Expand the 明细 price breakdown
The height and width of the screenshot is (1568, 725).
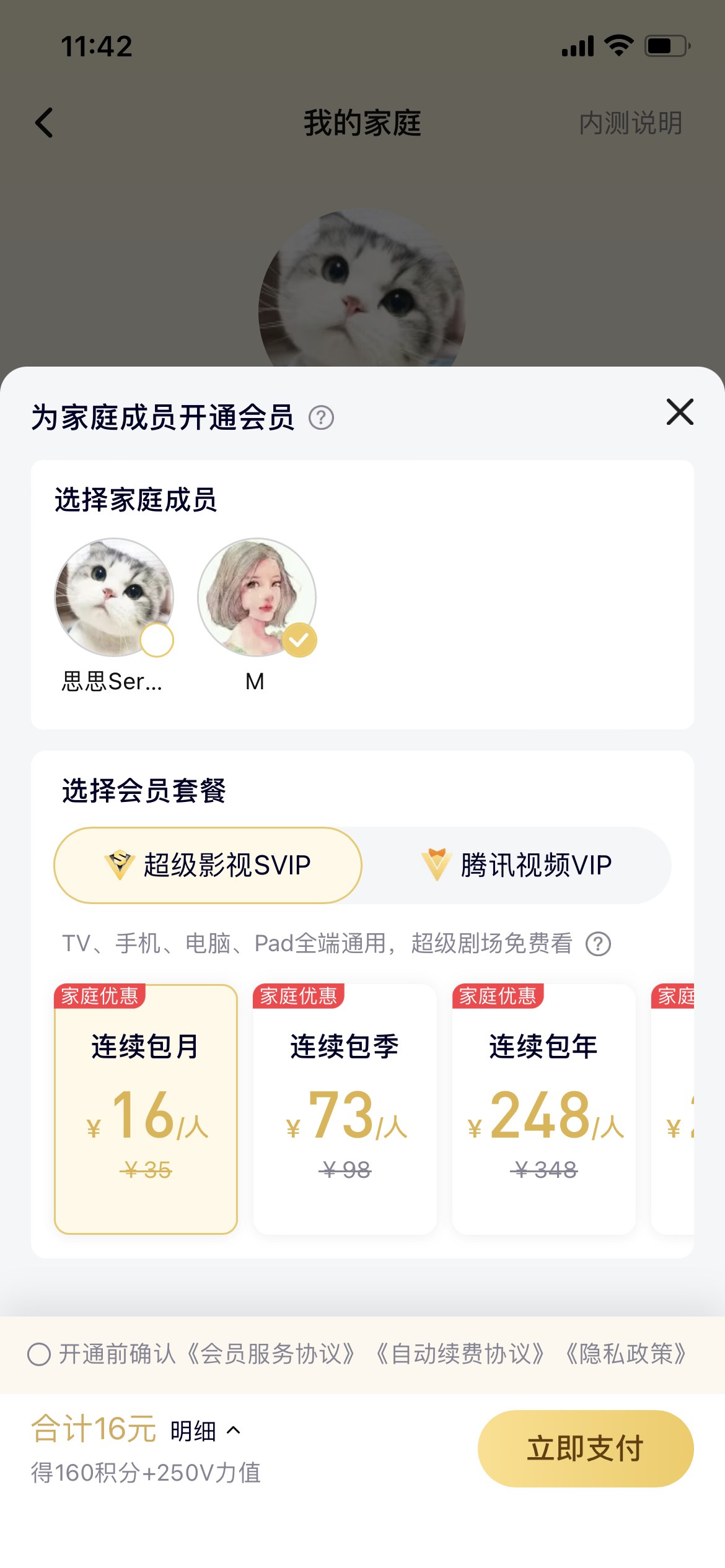coord(206,1431)
